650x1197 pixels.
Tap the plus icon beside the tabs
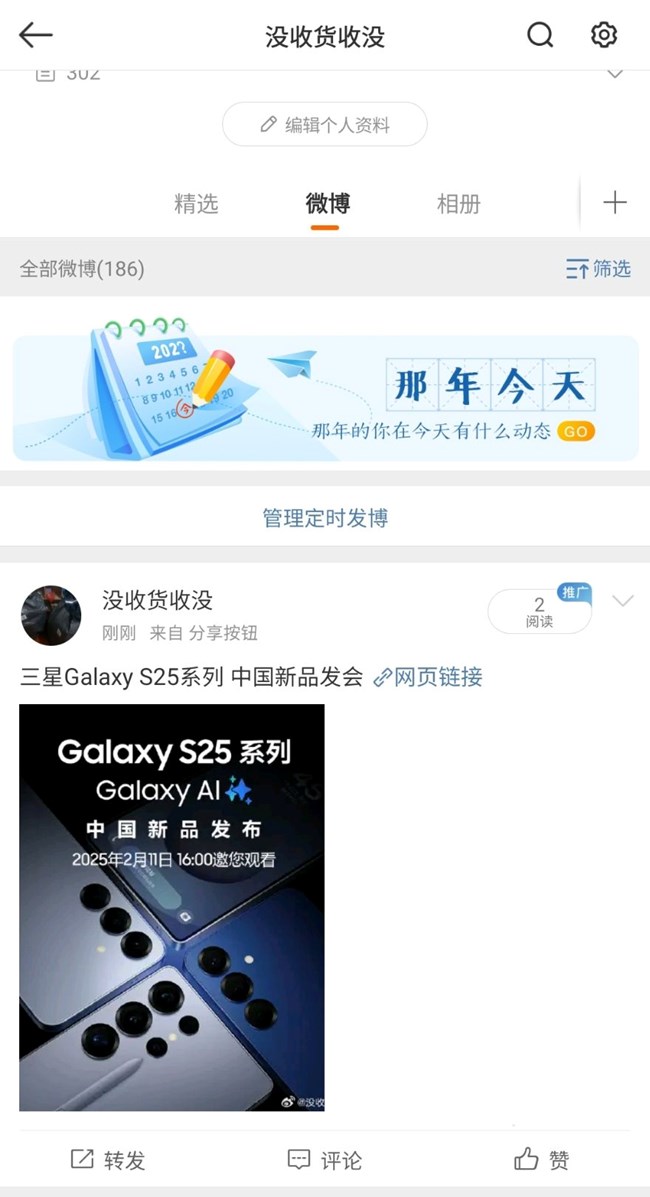coord(615,203)
